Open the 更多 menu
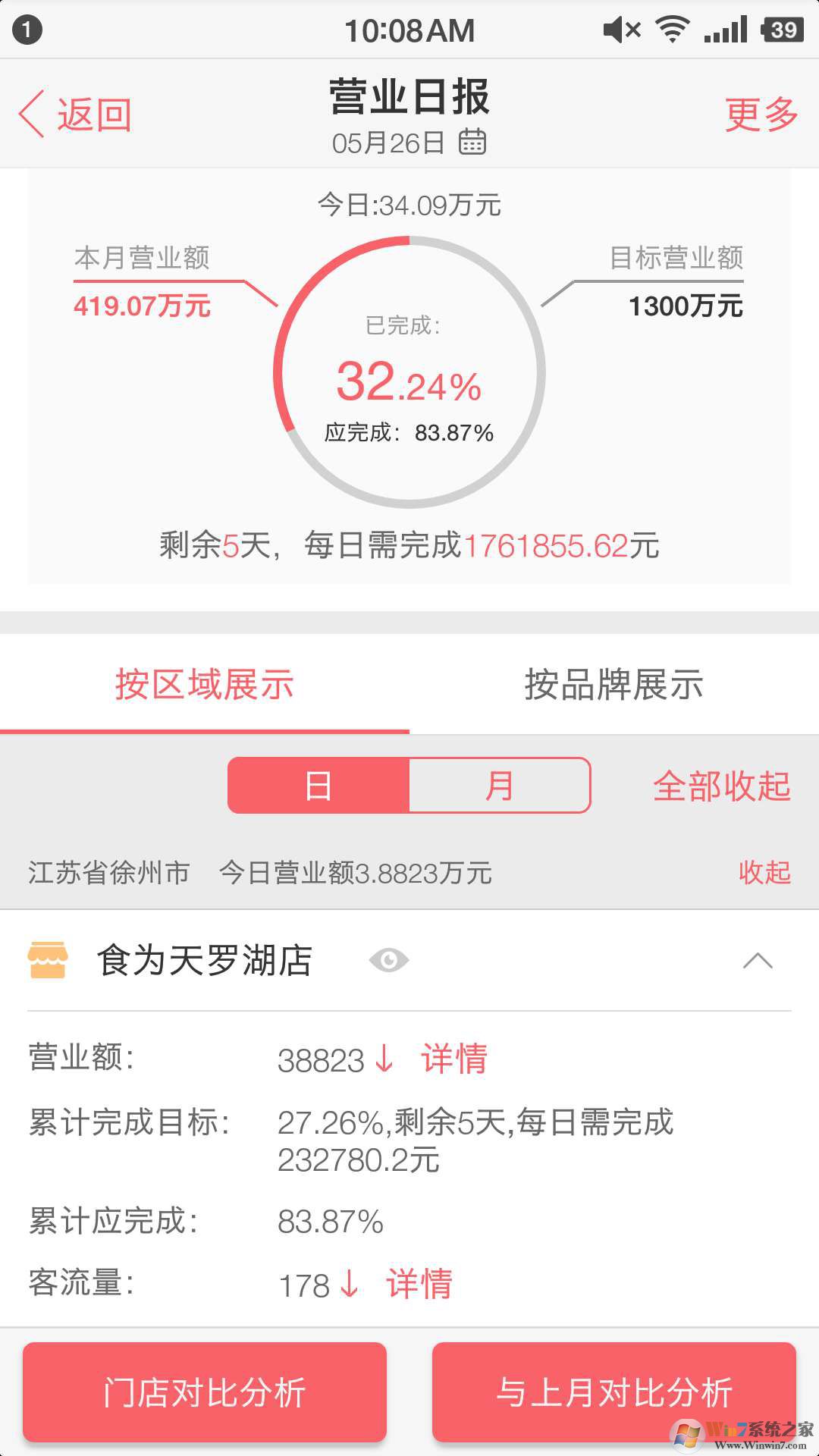Image resolution: width=819 pixels, height=1456 pixels. pos(761,115)
